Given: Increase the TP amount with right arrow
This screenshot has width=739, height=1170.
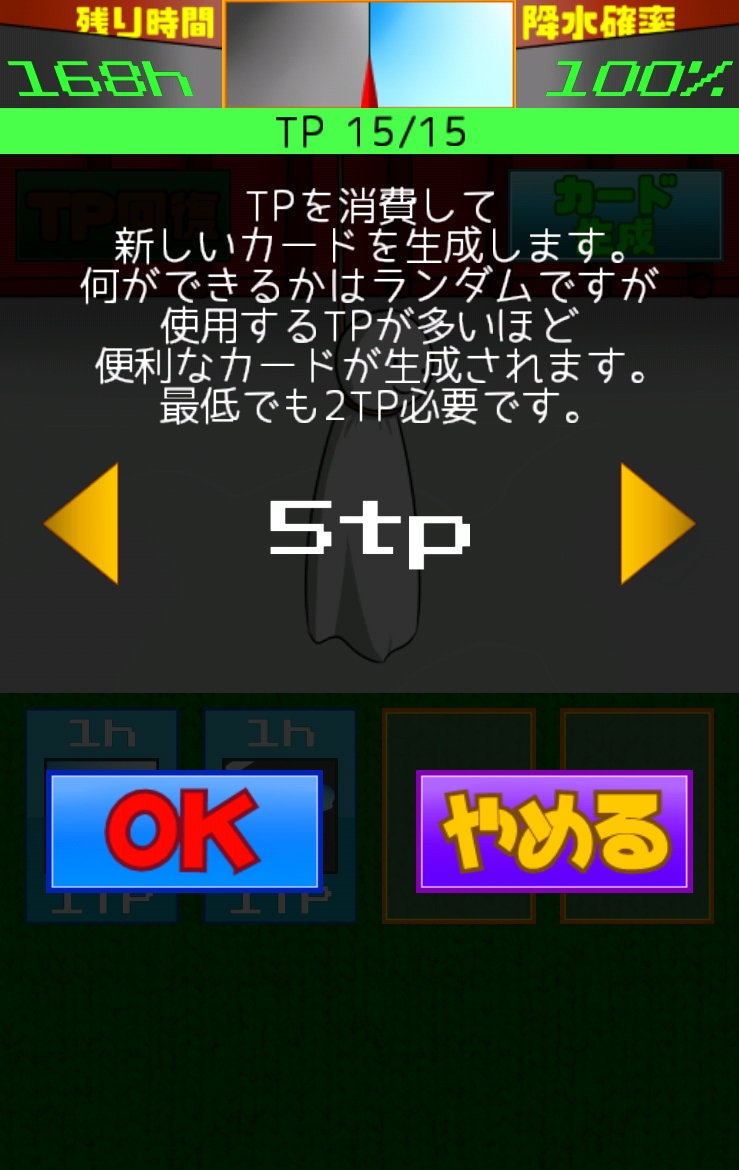Looking at the screenshot, I should [x=654, y=523].
